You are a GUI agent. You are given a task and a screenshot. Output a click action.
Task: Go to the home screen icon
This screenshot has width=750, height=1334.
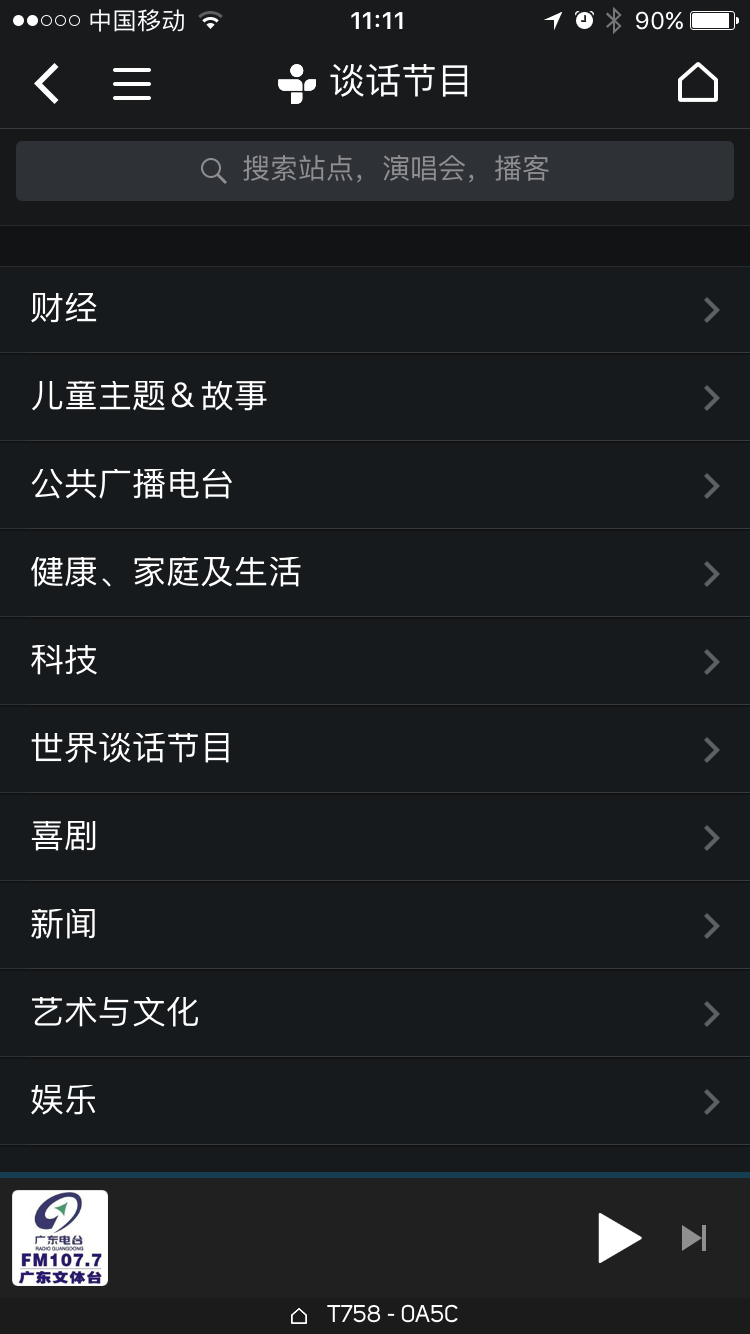point(698,83)
